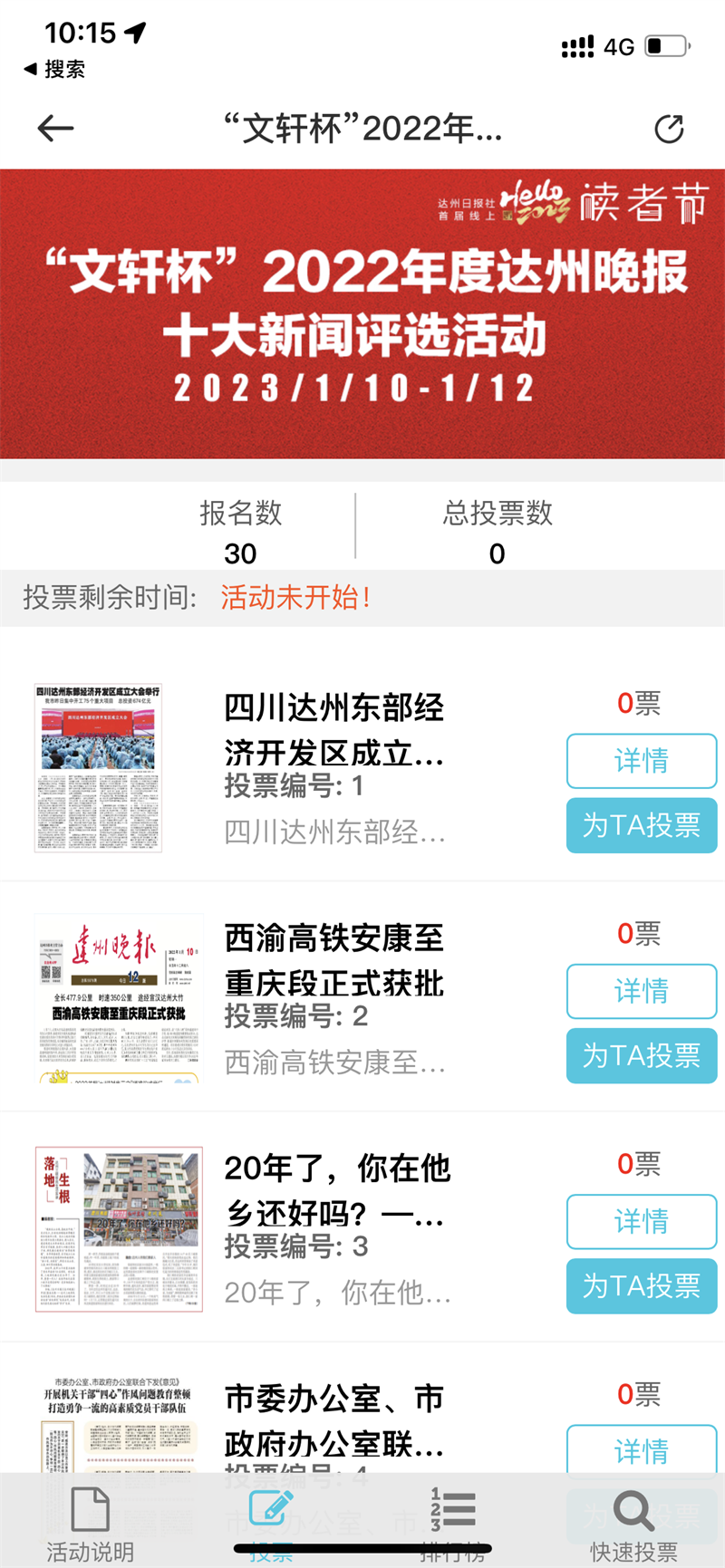Open the 落地生根 article image
The image size is (725, 1568).
coord(118,1229)
